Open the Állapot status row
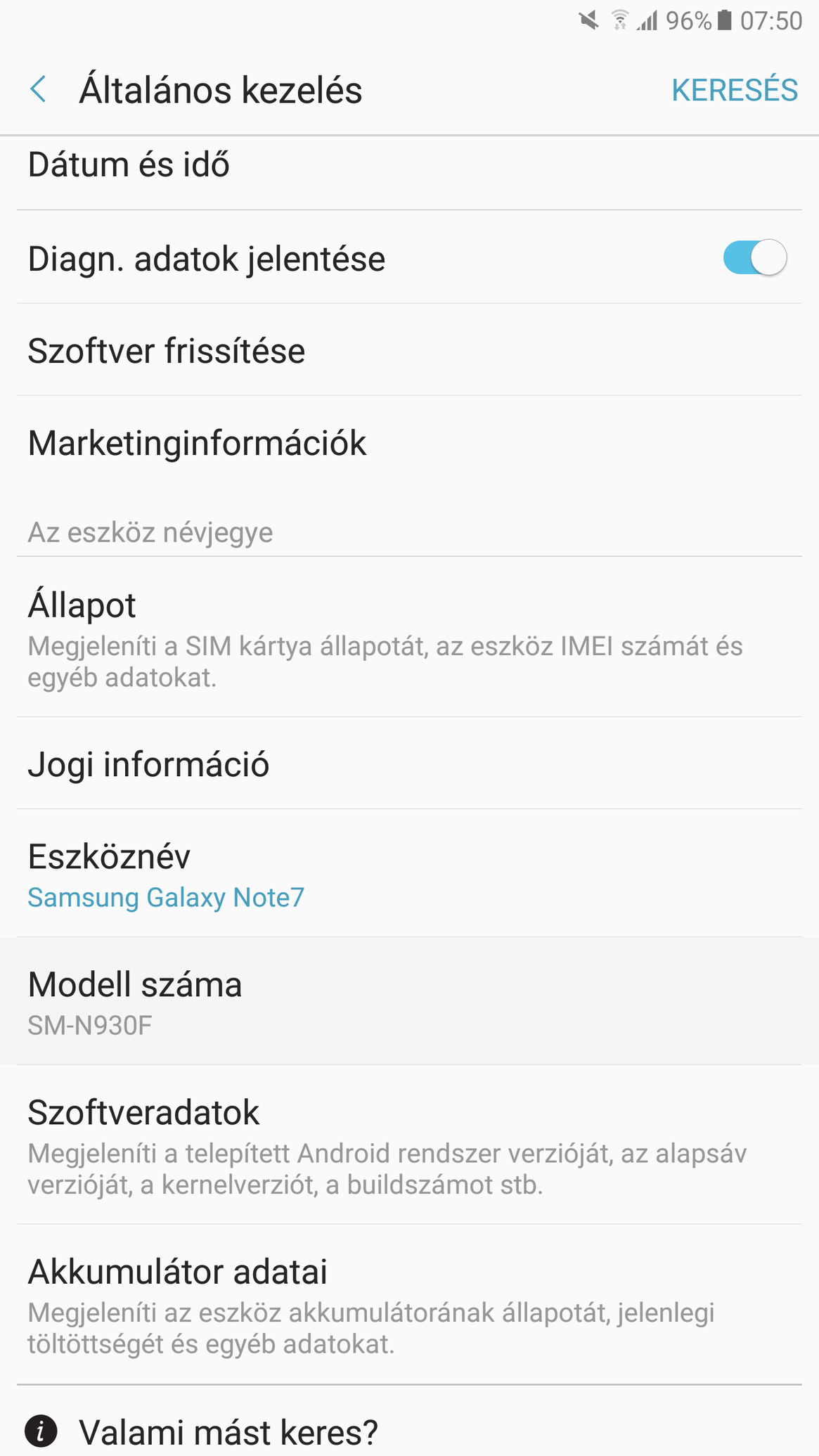819x1456 pixels. coord(409,638)
